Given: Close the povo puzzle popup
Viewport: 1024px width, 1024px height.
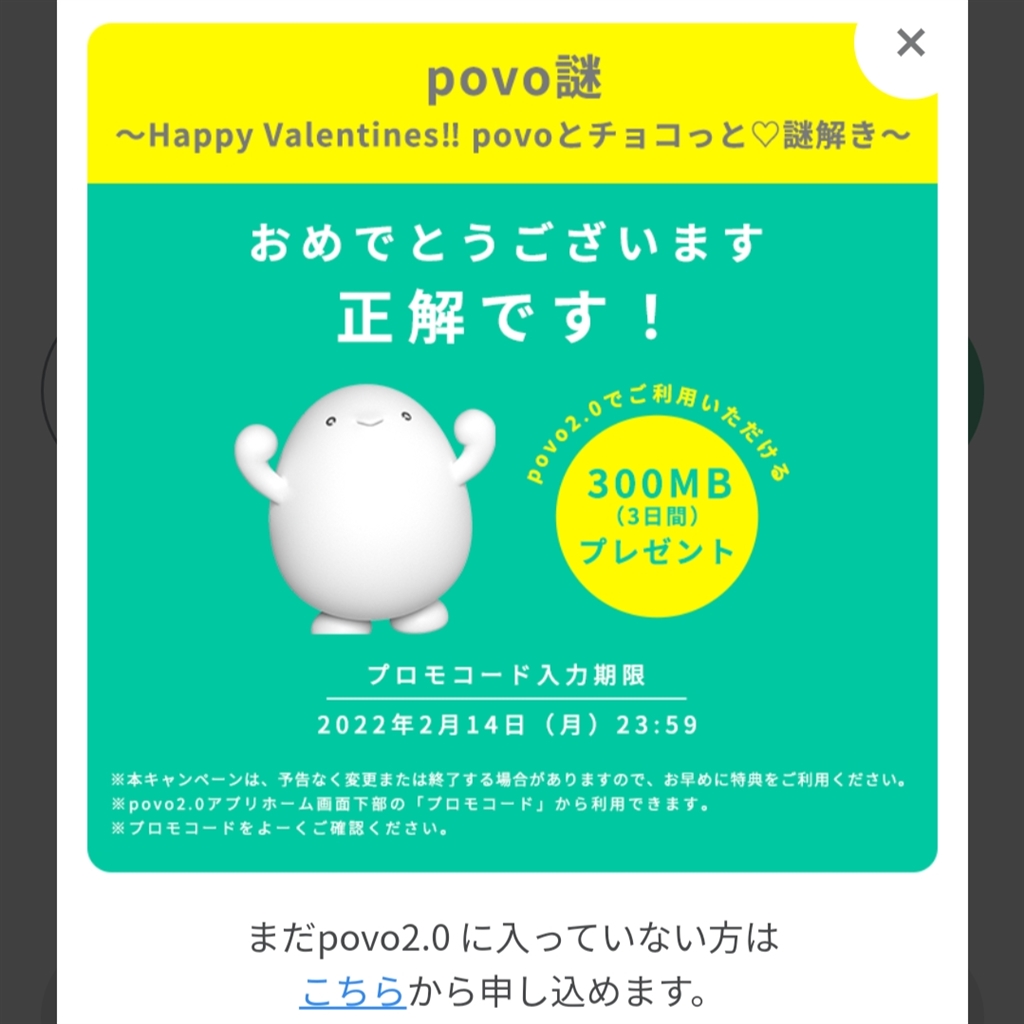Looking at the screenshot, I should pos(910,43).
